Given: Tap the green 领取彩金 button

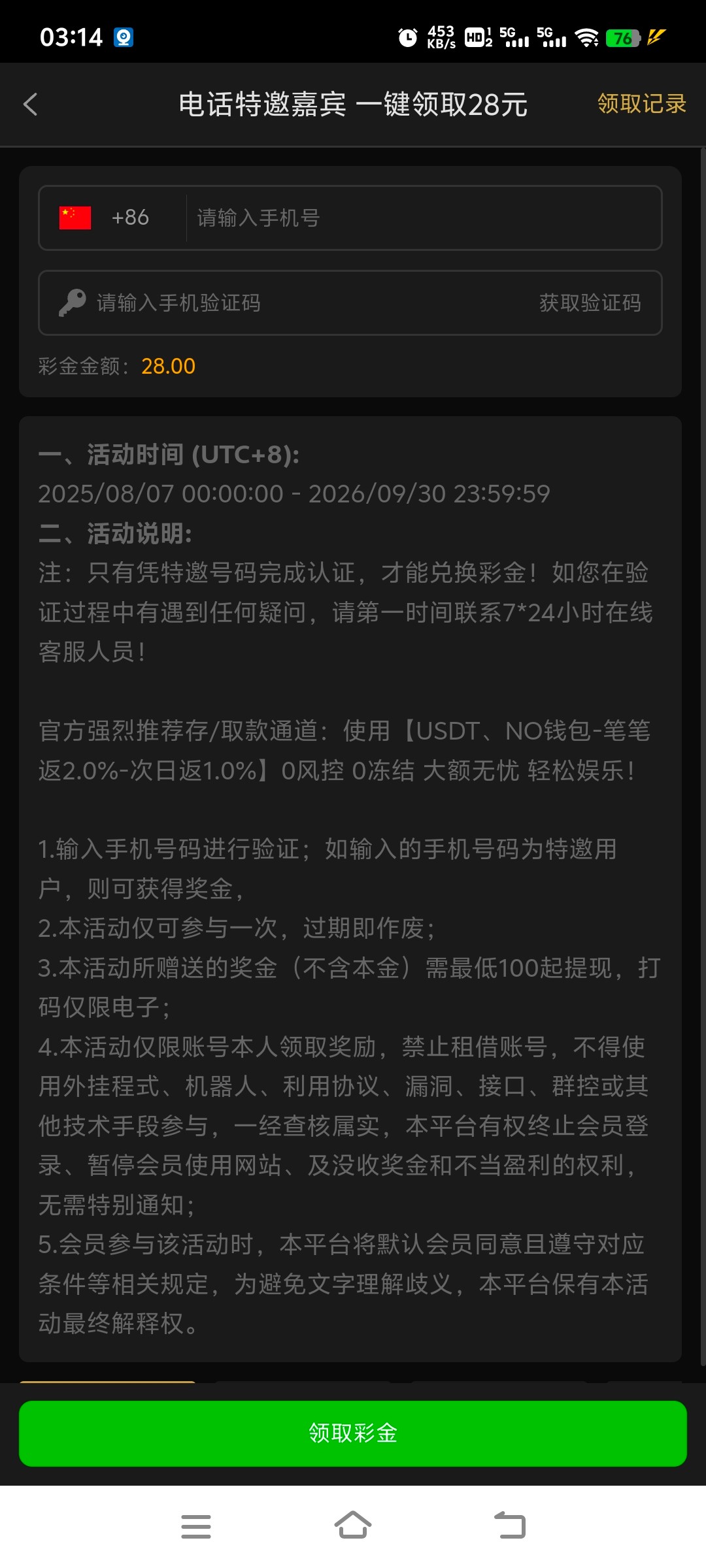Looking at the screenshot, I should [353, 1433].
